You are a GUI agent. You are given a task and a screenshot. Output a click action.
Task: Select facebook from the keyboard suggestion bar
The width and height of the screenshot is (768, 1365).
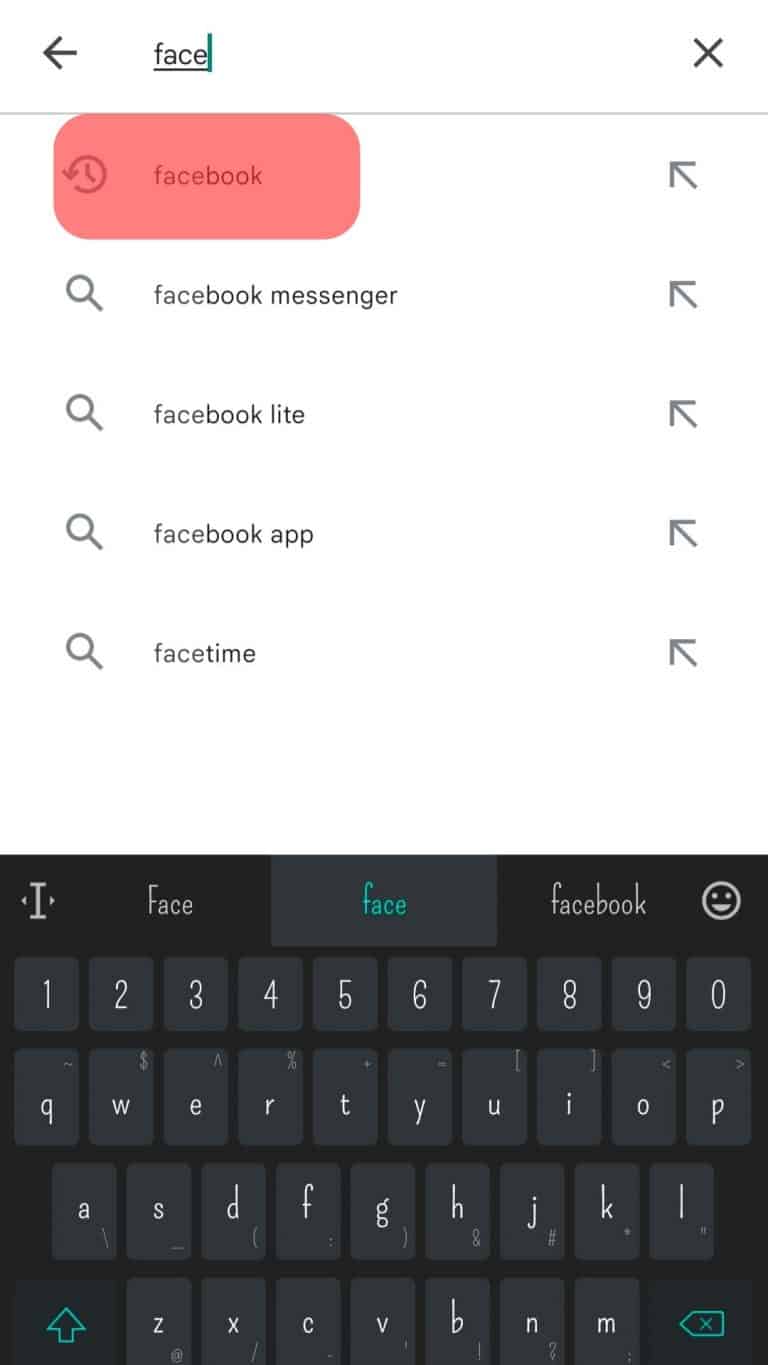point(597,900)
